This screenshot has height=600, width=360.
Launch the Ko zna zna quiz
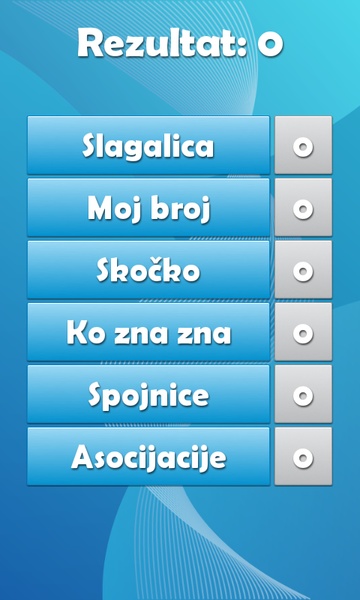[x=148, y=332]
